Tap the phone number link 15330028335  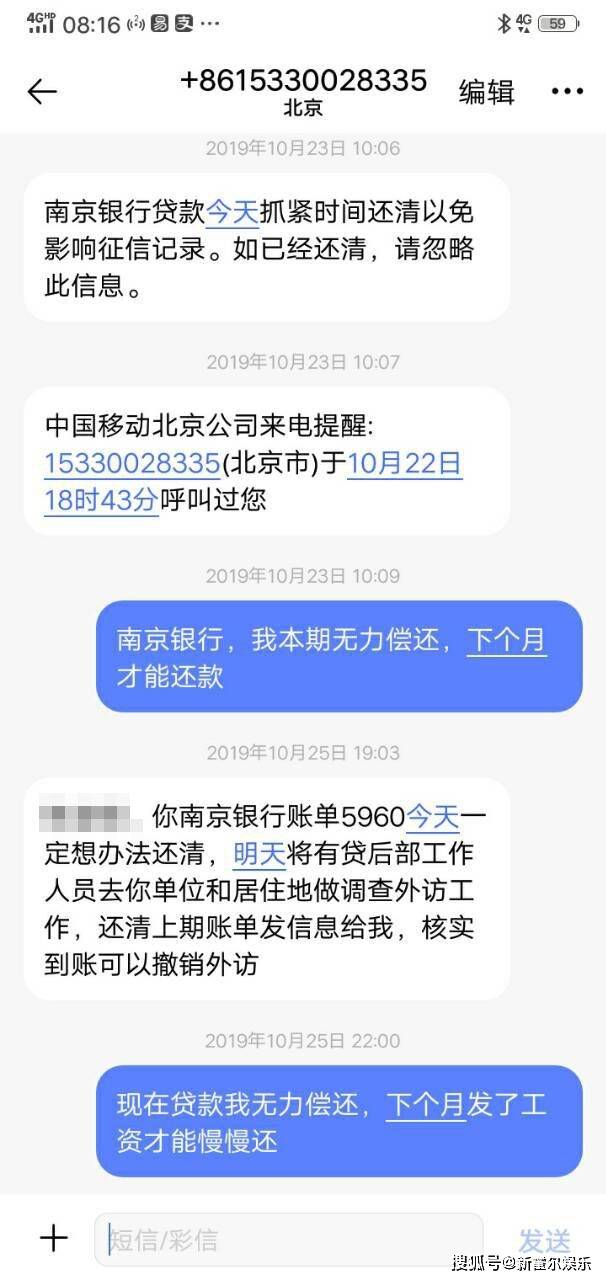click(132, 463)
